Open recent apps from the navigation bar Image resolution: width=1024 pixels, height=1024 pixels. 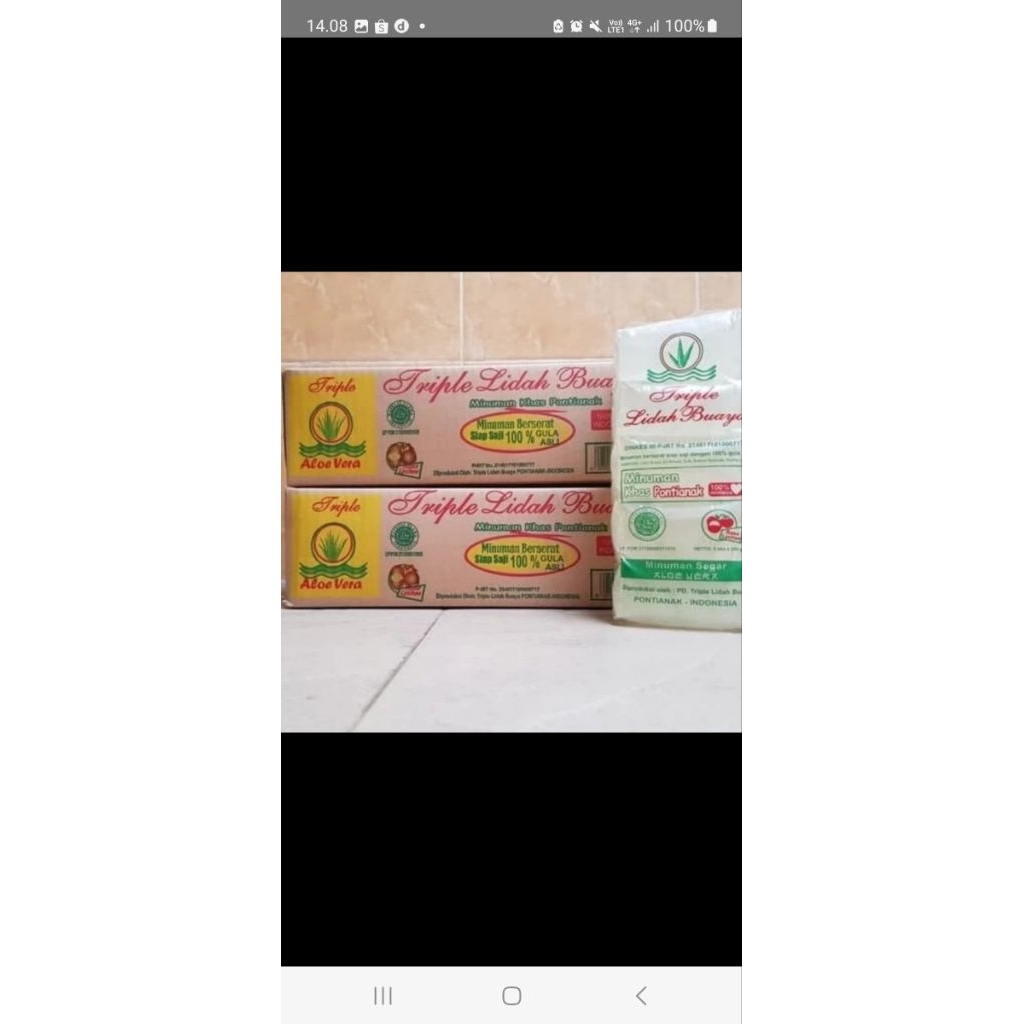coord(382,995)
